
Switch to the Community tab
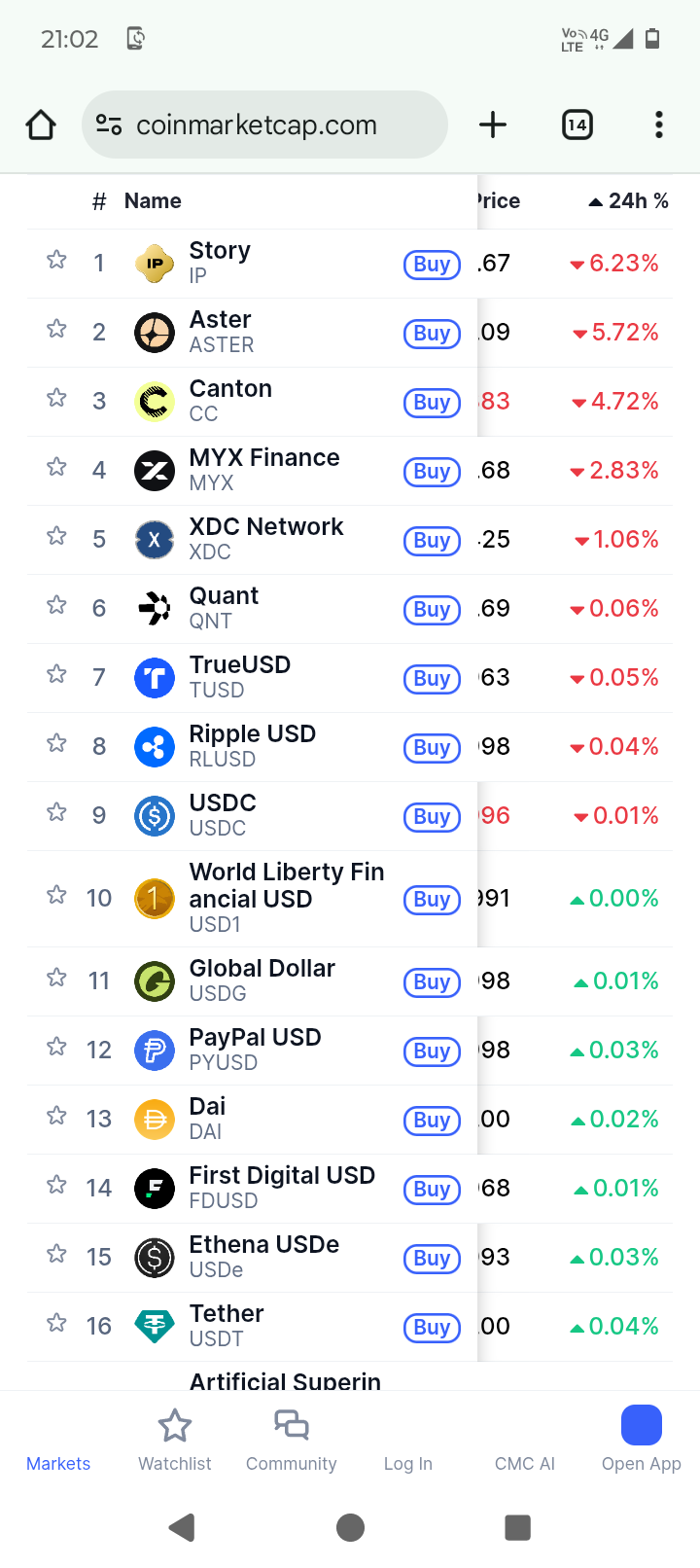pos(292,1441)
